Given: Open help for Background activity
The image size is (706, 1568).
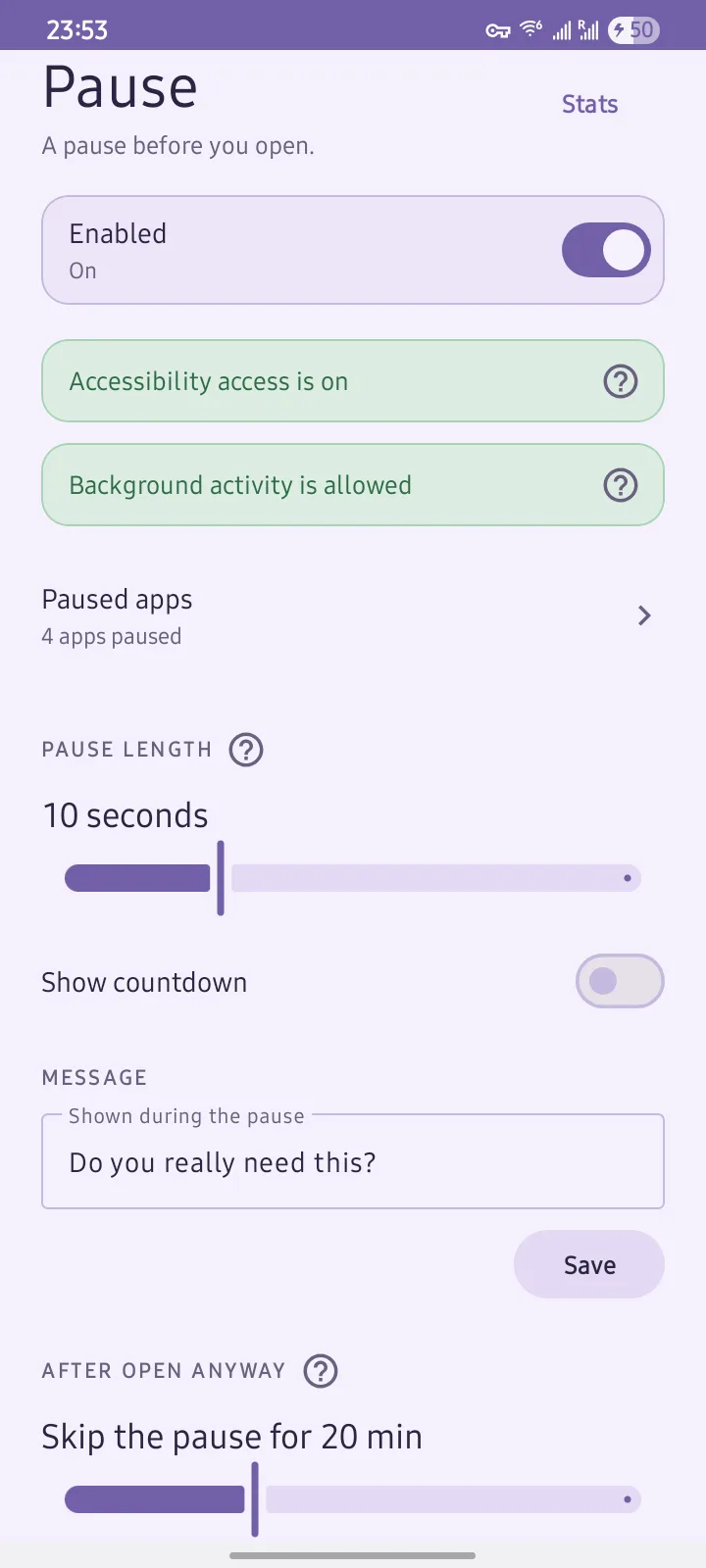Looking at the screenshot, I should point(620,485).
